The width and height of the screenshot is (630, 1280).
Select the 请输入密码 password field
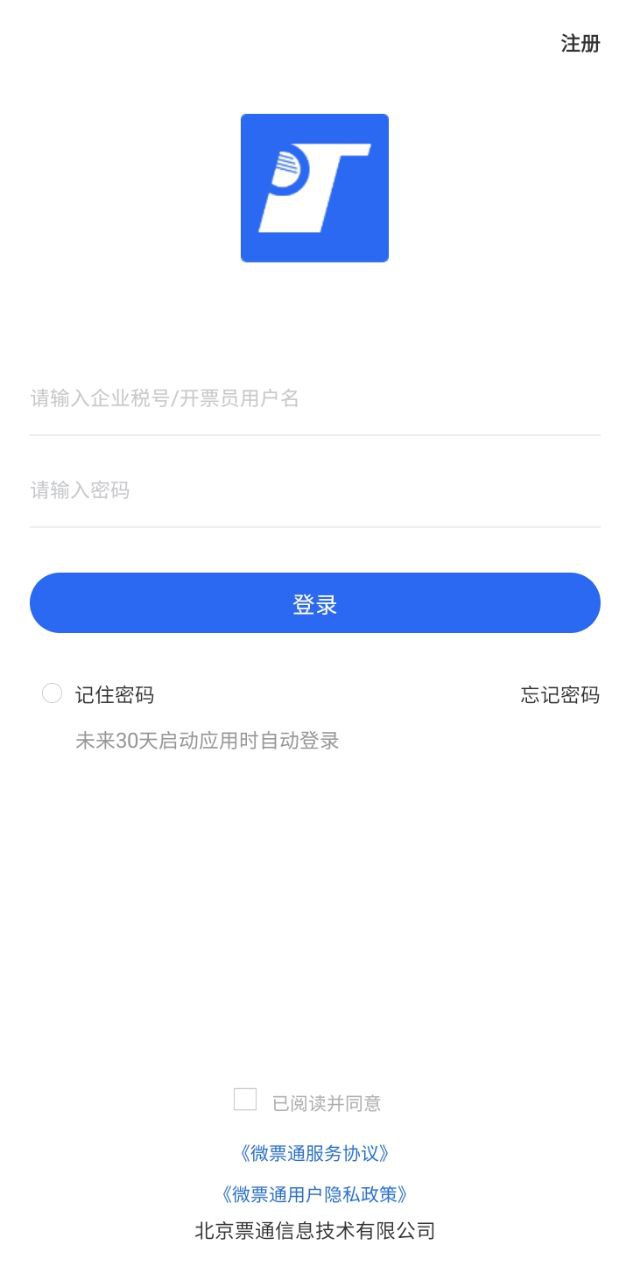pyautogui.click(x=314, y=491)
